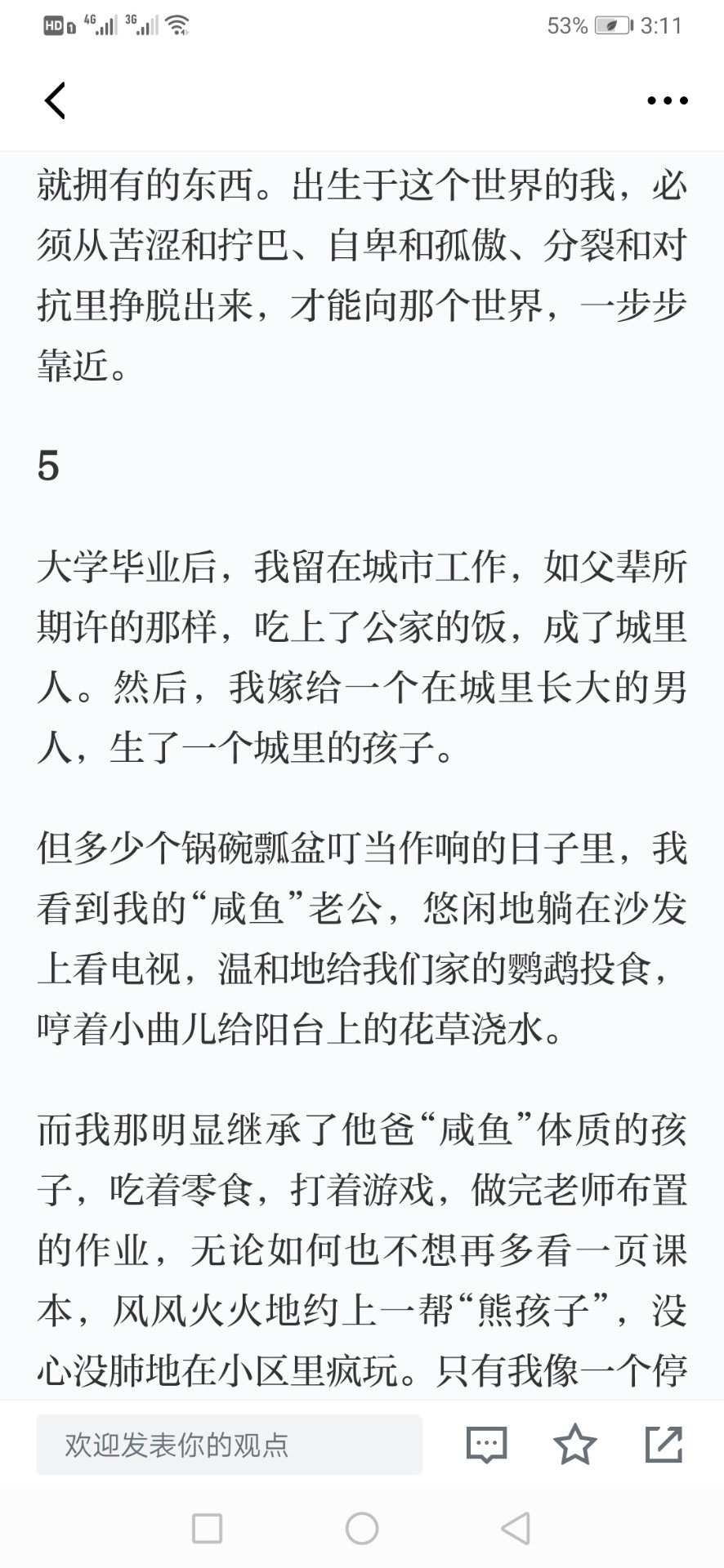The width and height of the screenshot is (724, 1568).
Task: Open recent apps from navigation bar
Action: 207,1529
